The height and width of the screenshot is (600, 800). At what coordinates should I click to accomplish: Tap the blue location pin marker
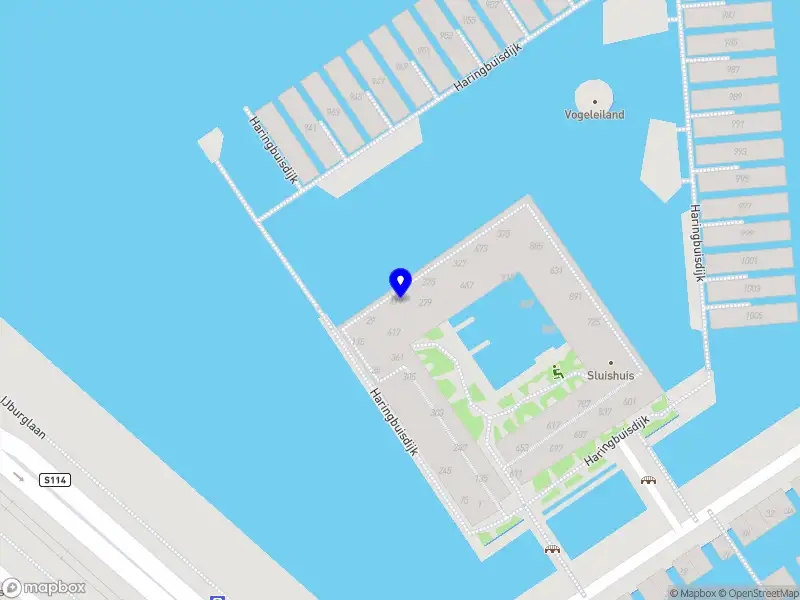400,282
